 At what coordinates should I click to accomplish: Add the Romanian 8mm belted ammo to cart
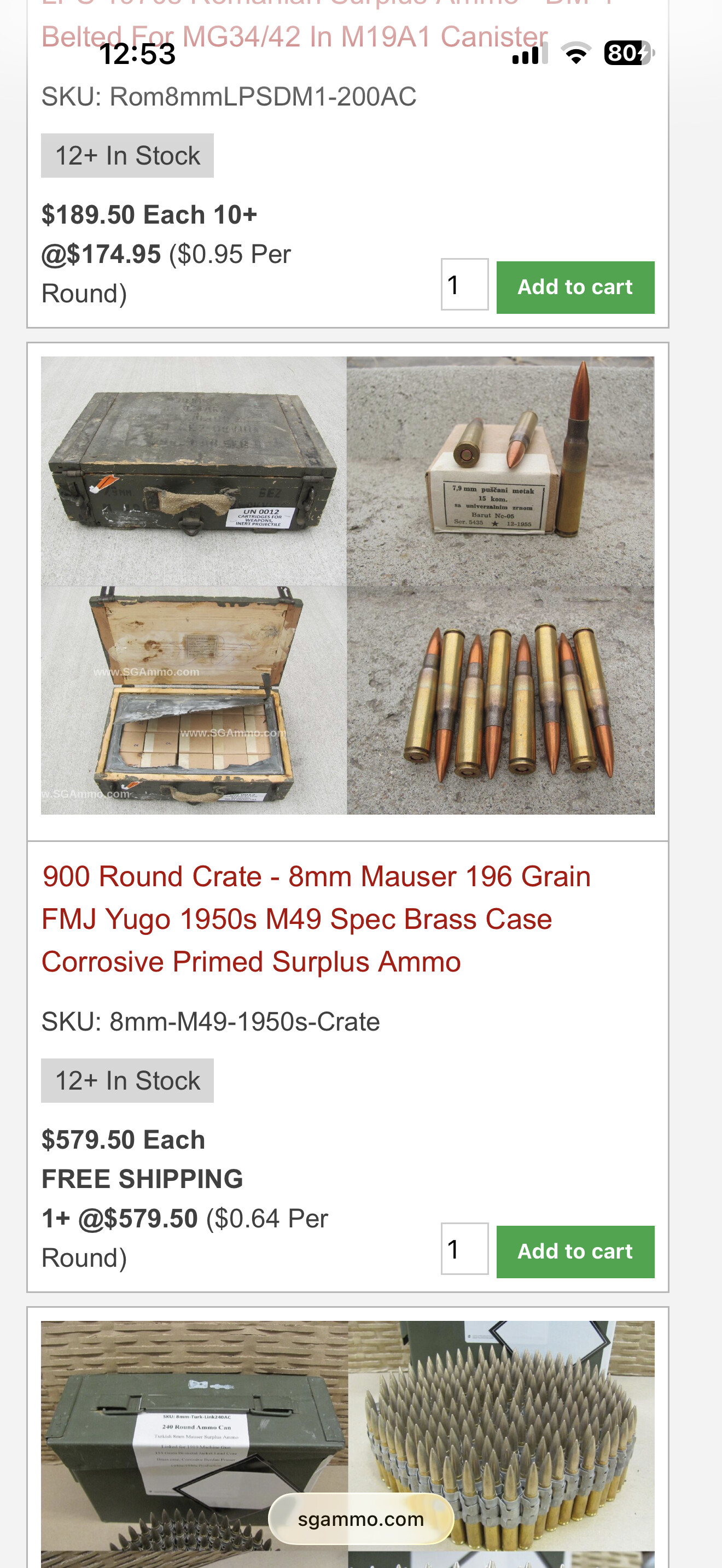(x=575, y=288)
